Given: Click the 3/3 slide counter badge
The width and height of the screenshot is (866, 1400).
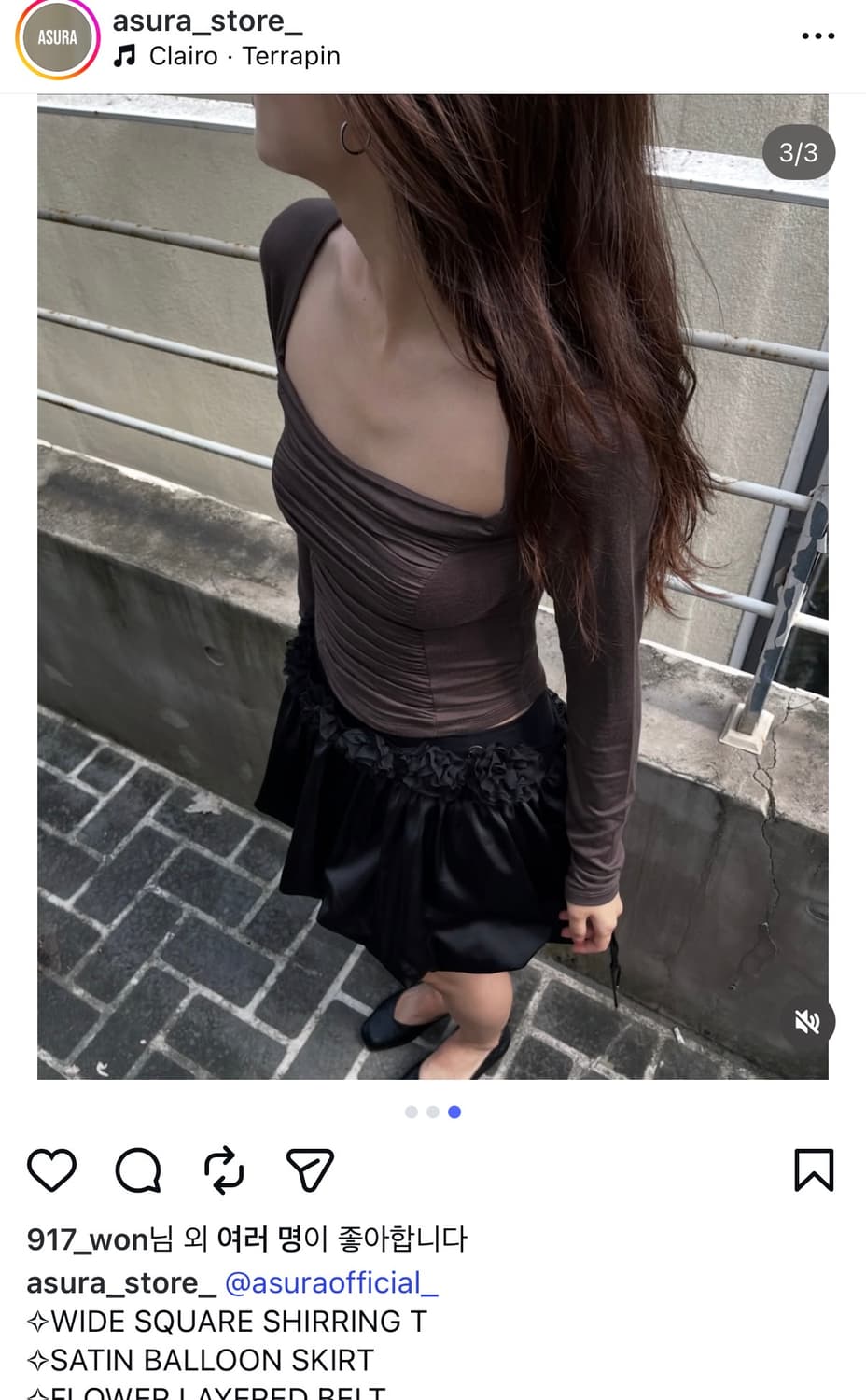Looking at the screenshot, I should [799, 152].
